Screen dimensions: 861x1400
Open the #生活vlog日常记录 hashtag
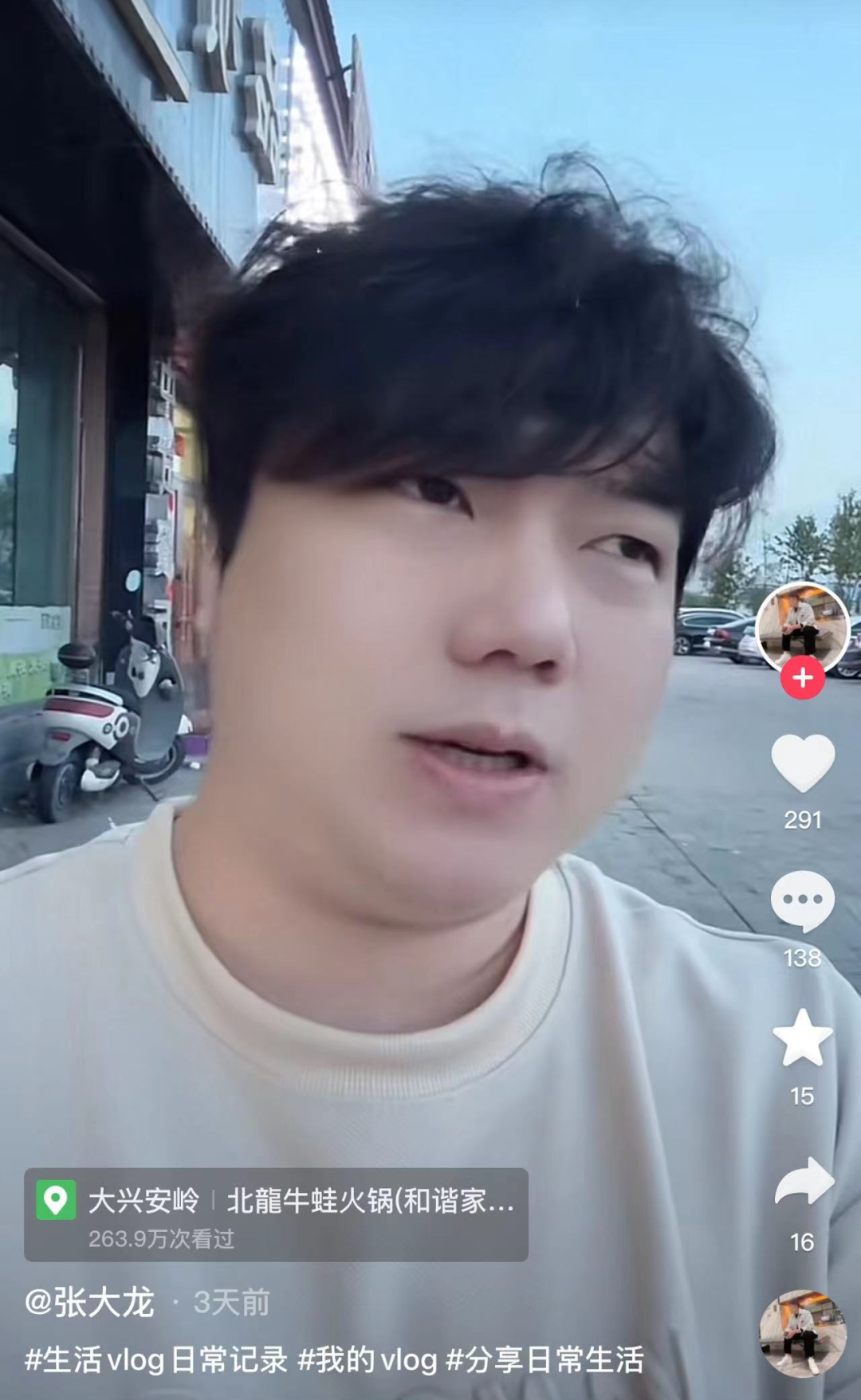coord(156,1360)
